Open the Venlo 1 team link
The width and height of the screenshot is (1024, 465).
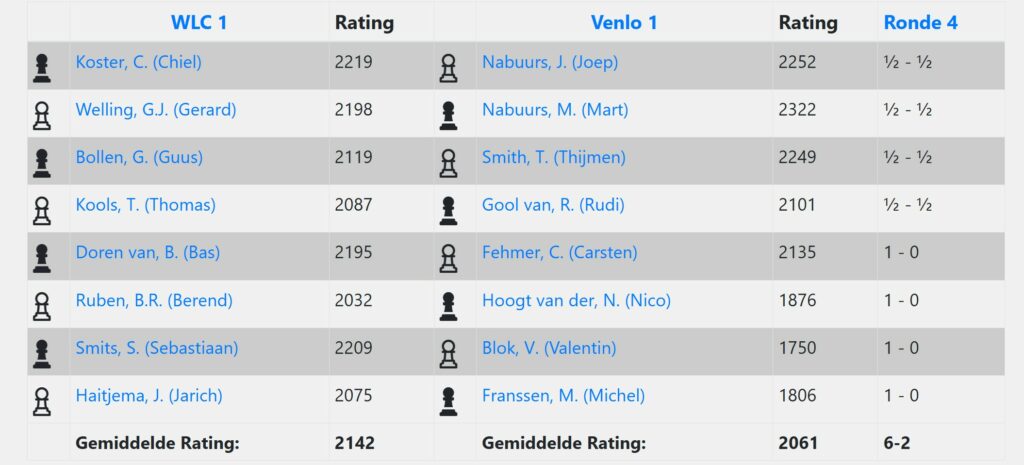624,22
